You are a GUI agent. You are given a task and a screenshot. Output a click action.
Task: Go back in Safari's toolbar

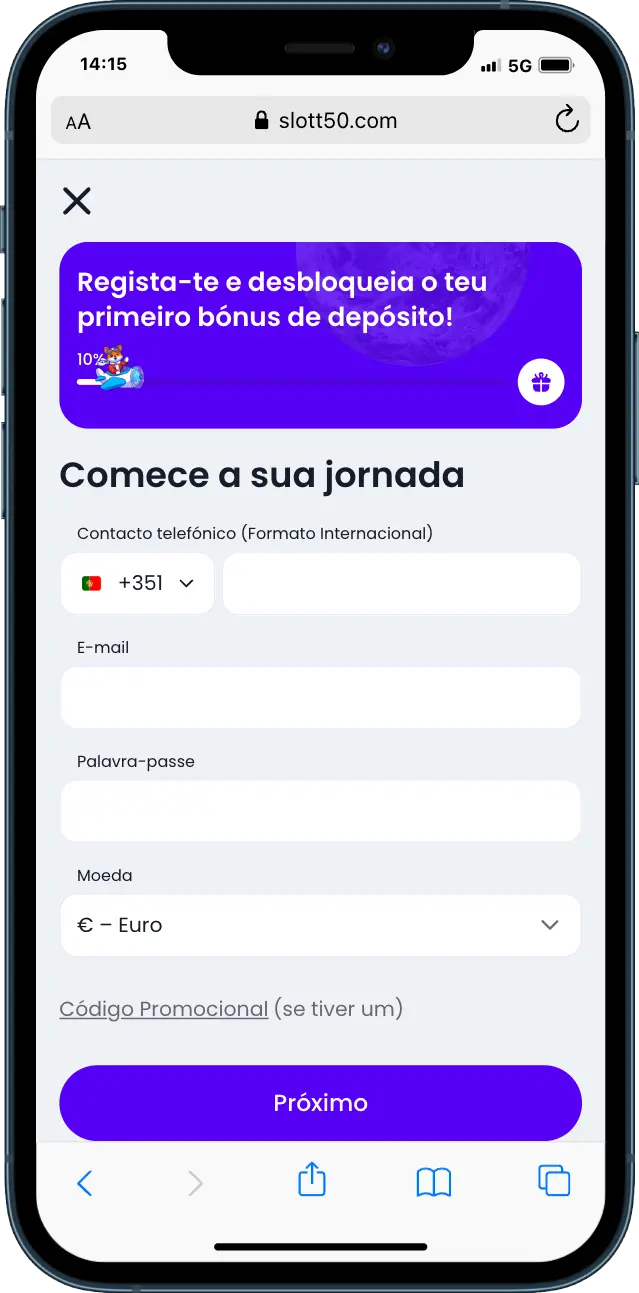85,1183
